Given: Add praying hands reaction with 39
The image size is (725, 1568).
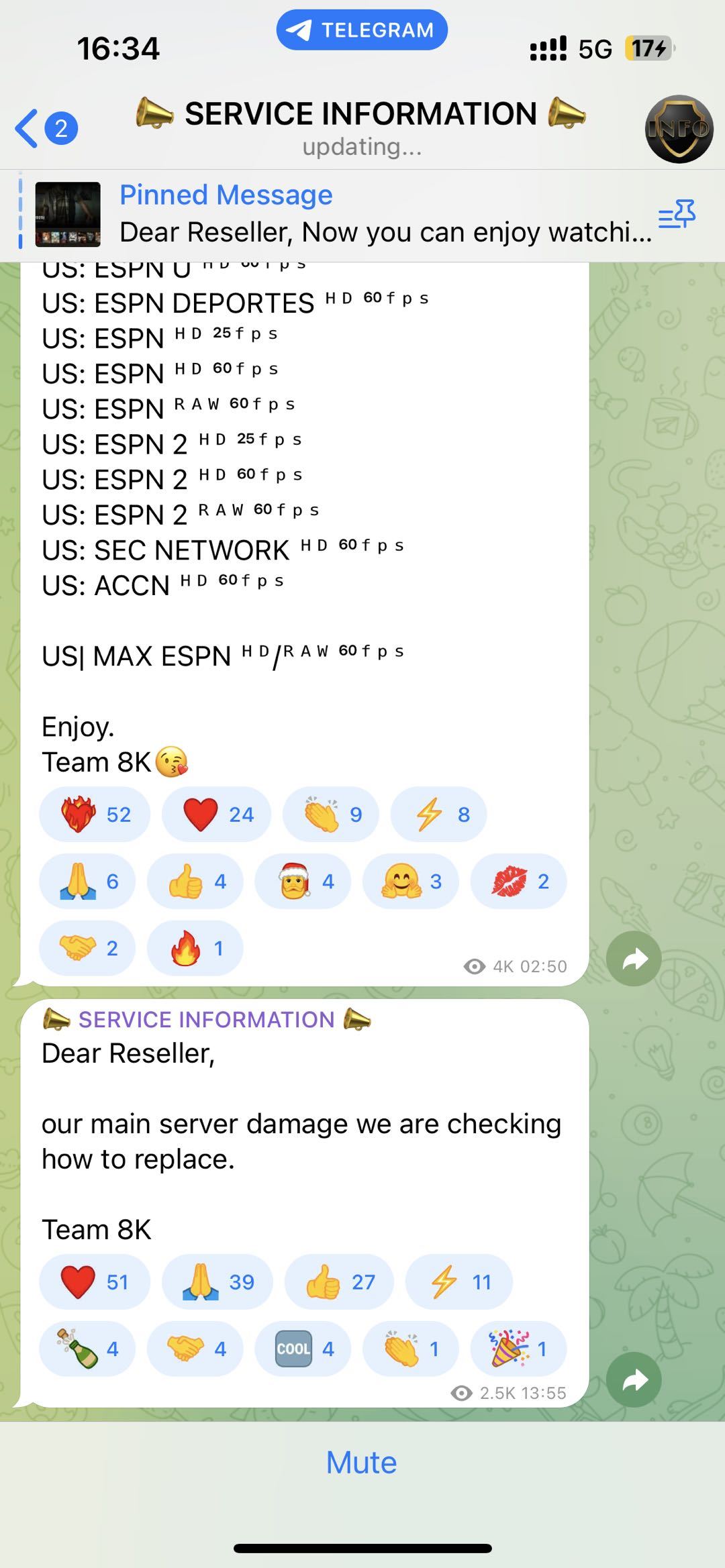Looking at the screenshot, I should click(217, 1282).
